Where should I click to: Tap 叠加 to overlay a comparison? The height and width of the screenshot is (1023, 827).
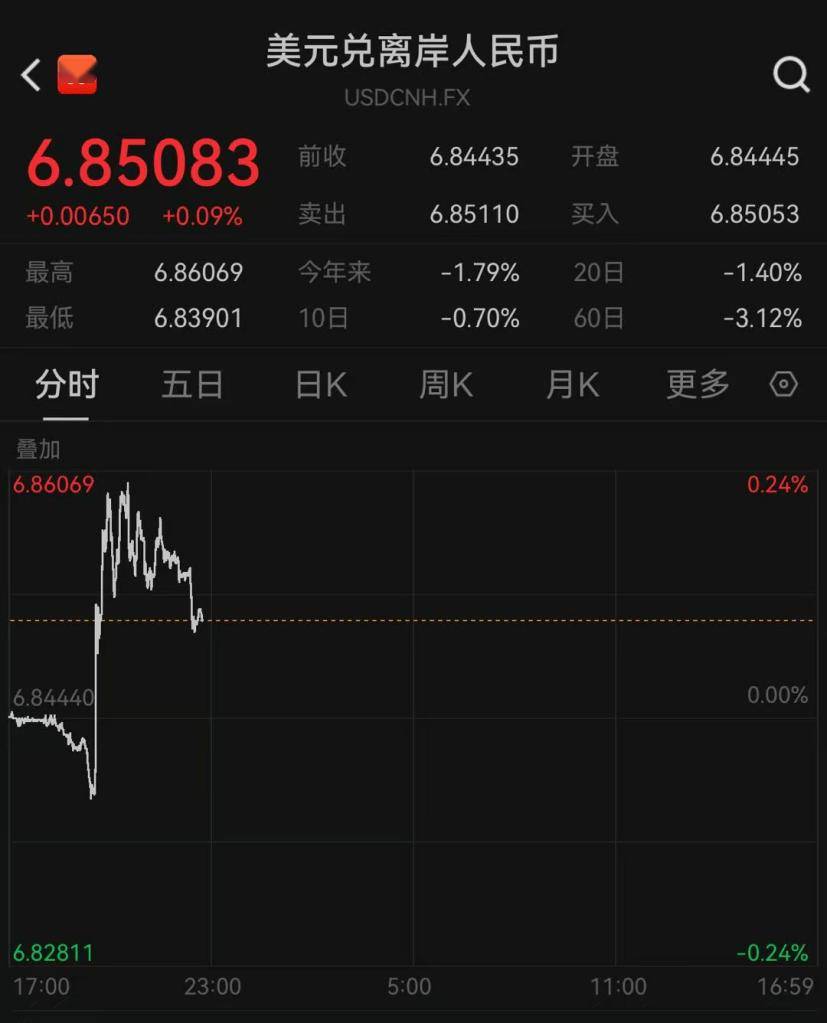(x=37, y=450)
